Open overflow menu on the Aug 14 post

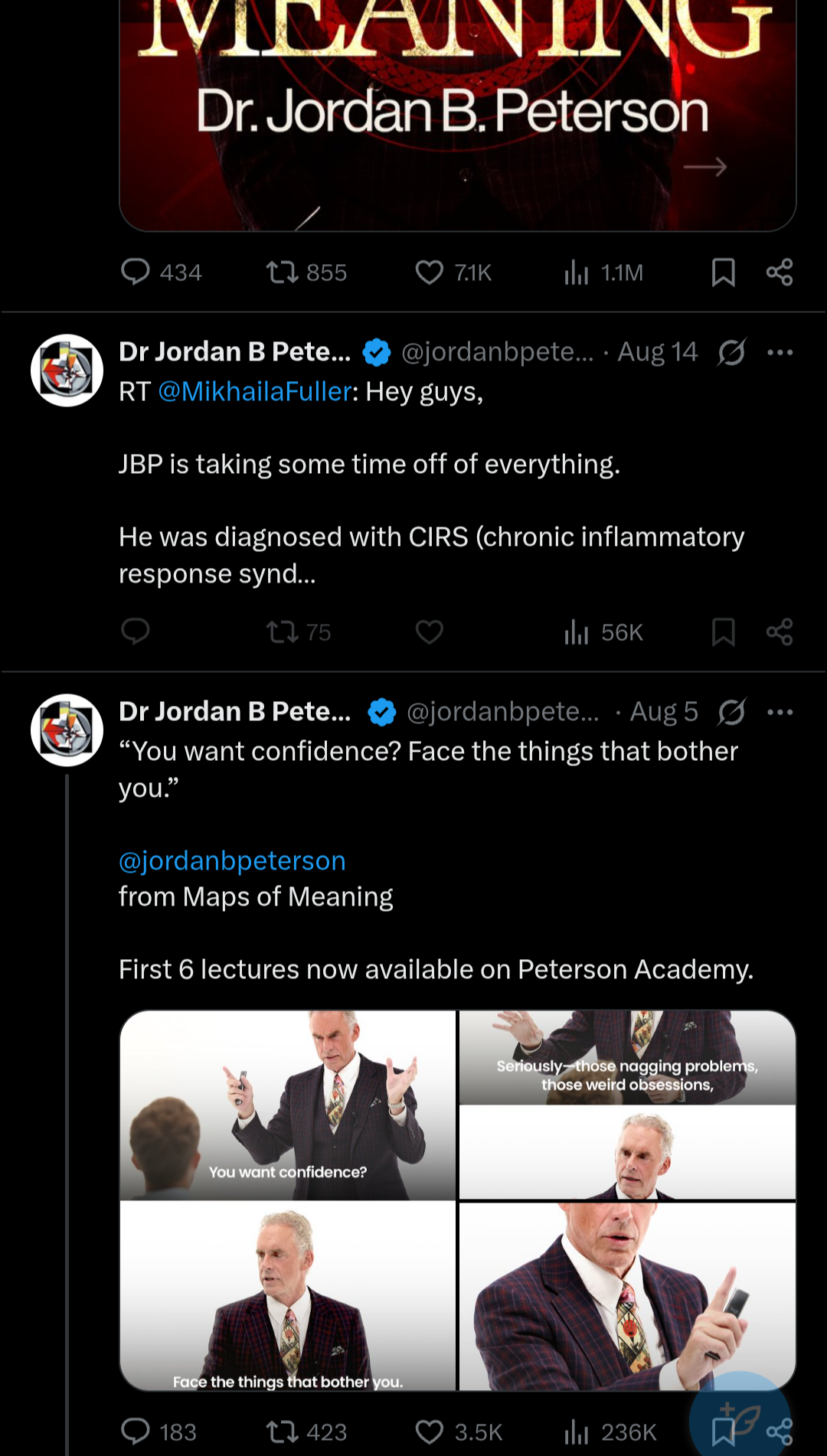tap(780, 352)
